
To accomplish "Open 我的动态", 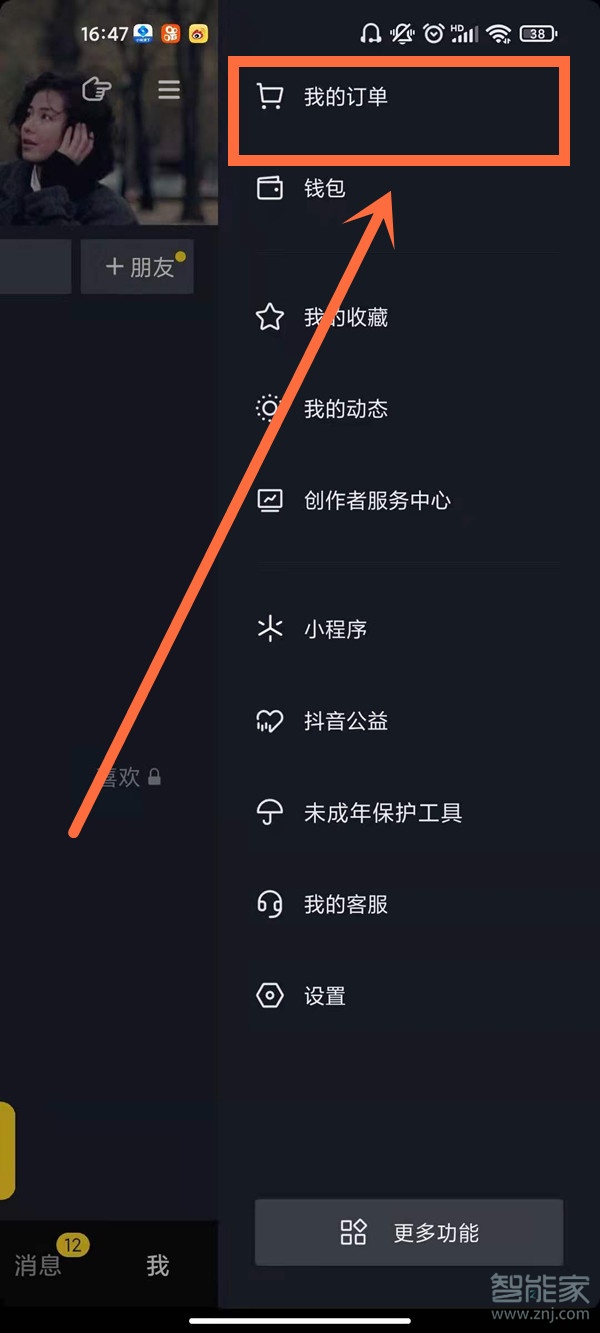I will 345,409.
